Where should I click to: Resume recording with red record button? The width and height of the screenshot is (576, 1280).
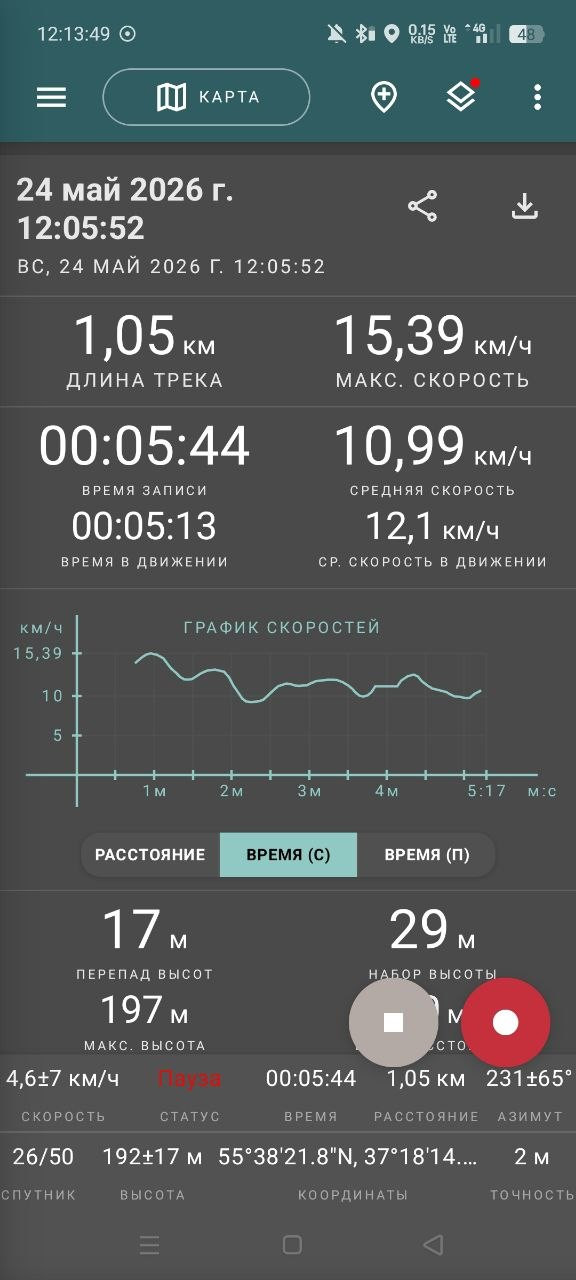(506, 1022)
